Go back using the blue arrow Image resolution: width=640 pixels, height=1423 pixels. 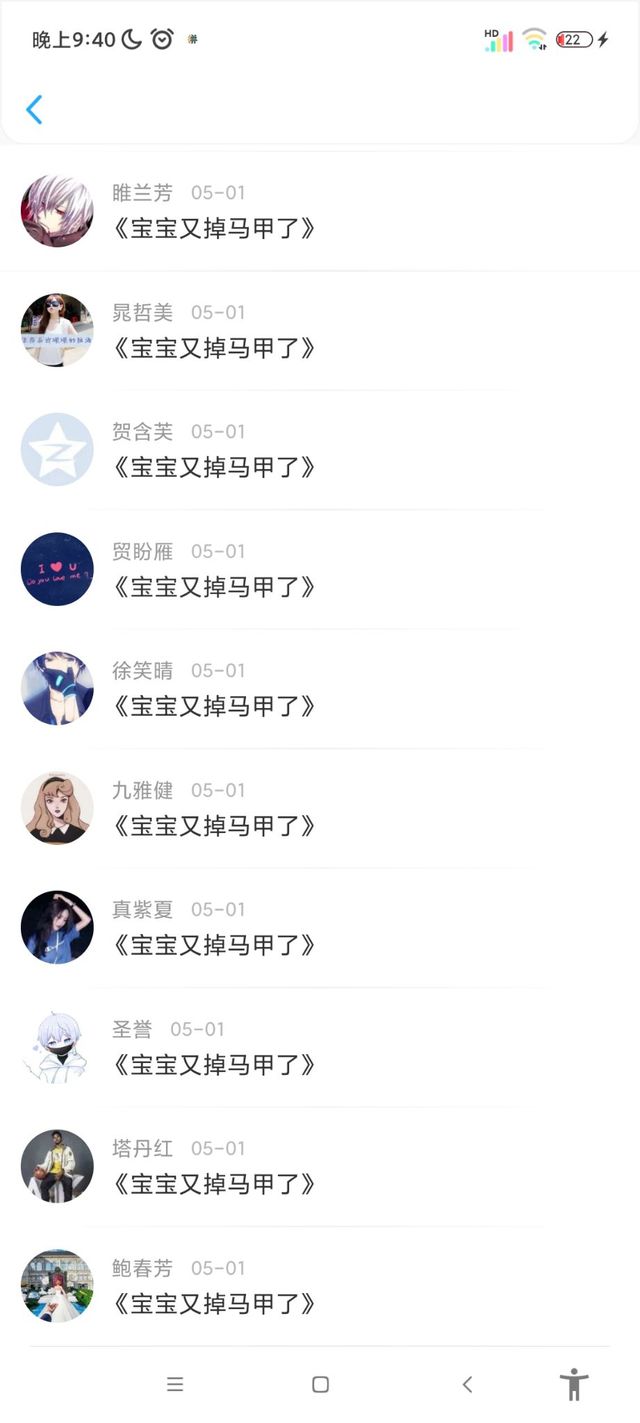point(34,109)
